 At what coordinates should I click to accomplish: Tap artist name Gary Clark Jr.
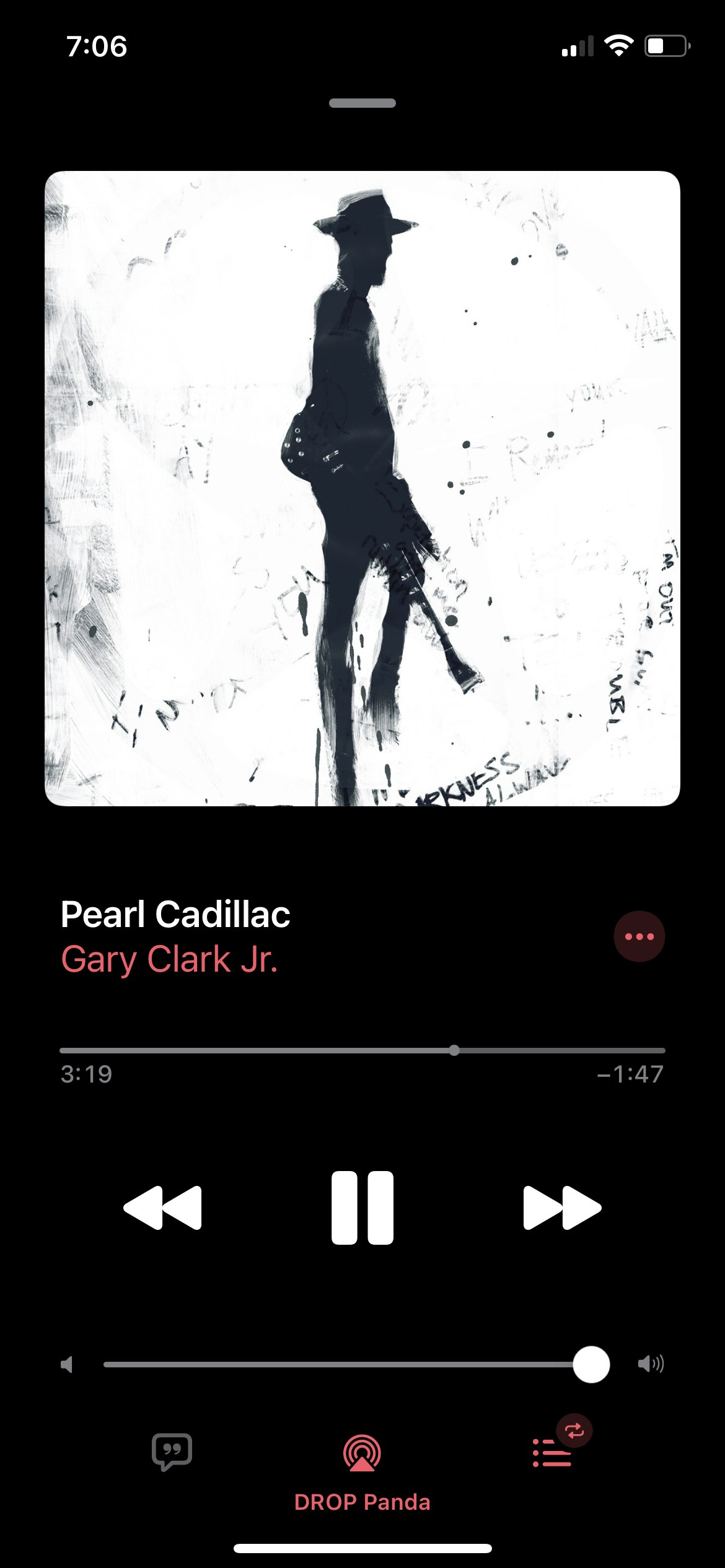169,960
